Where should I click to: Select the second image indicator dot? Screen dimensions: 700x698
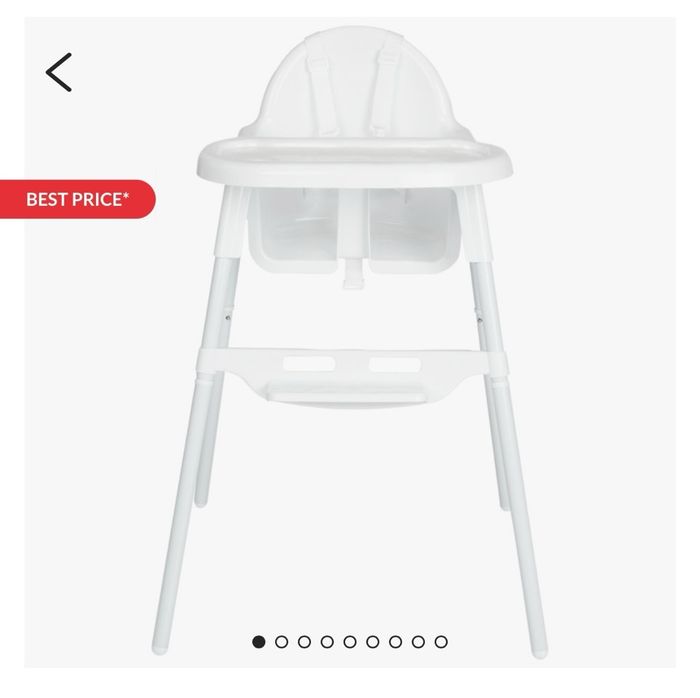[282, 642]
